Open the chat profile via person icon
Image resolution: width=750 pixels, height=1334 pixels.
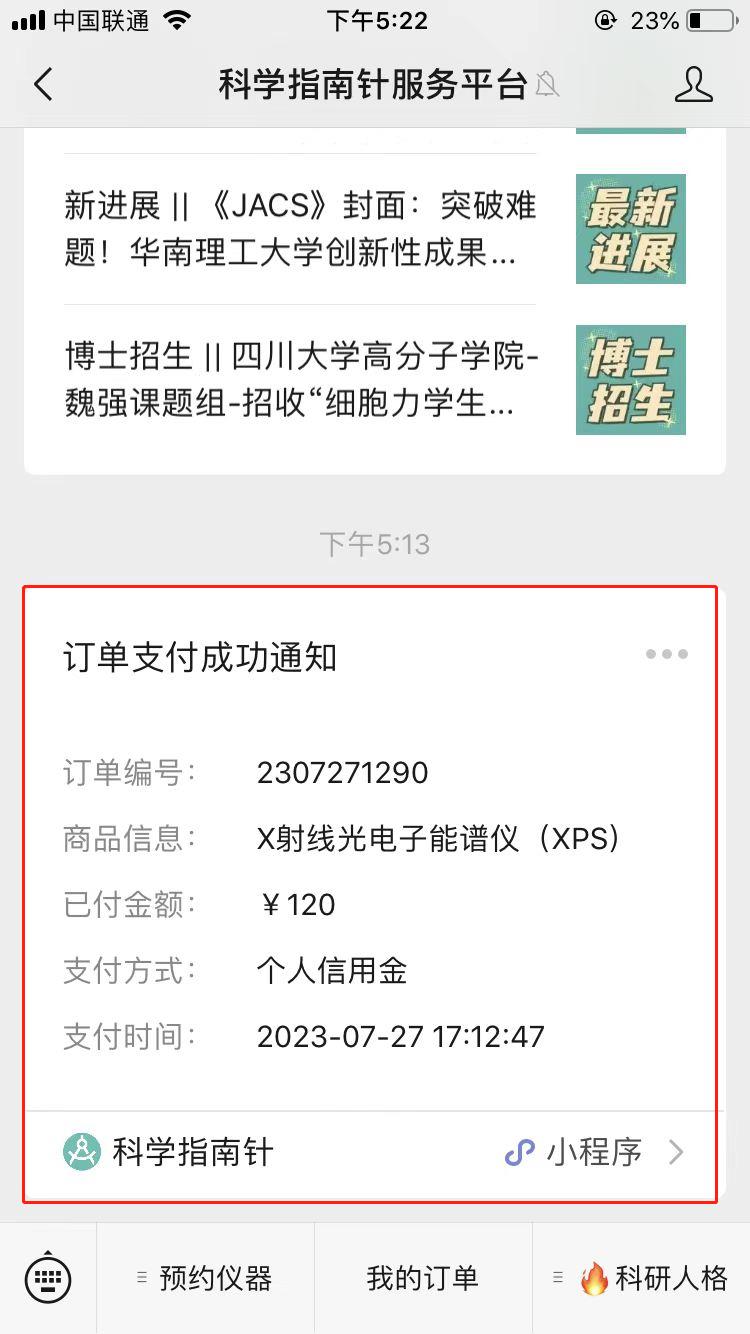(695, 86)
